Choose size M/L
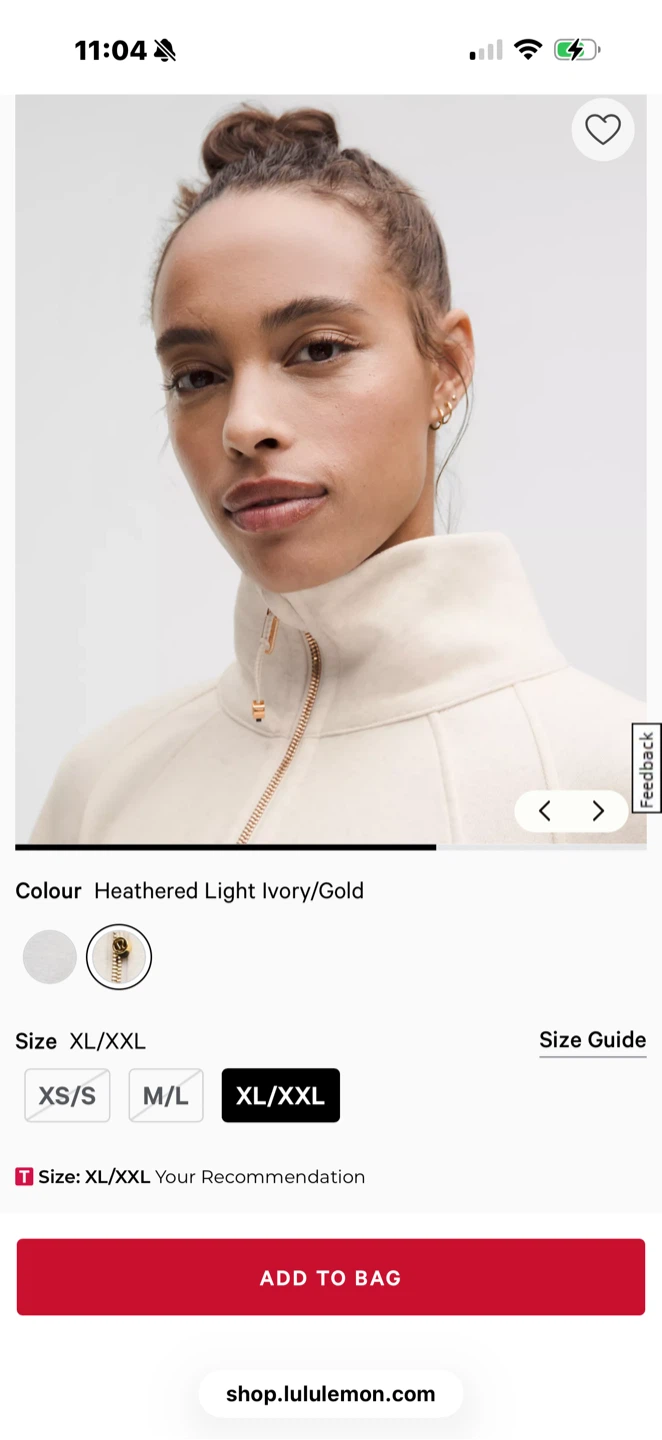Image resolution: width=662 pixels, height=1440 pixels. 166,1095
